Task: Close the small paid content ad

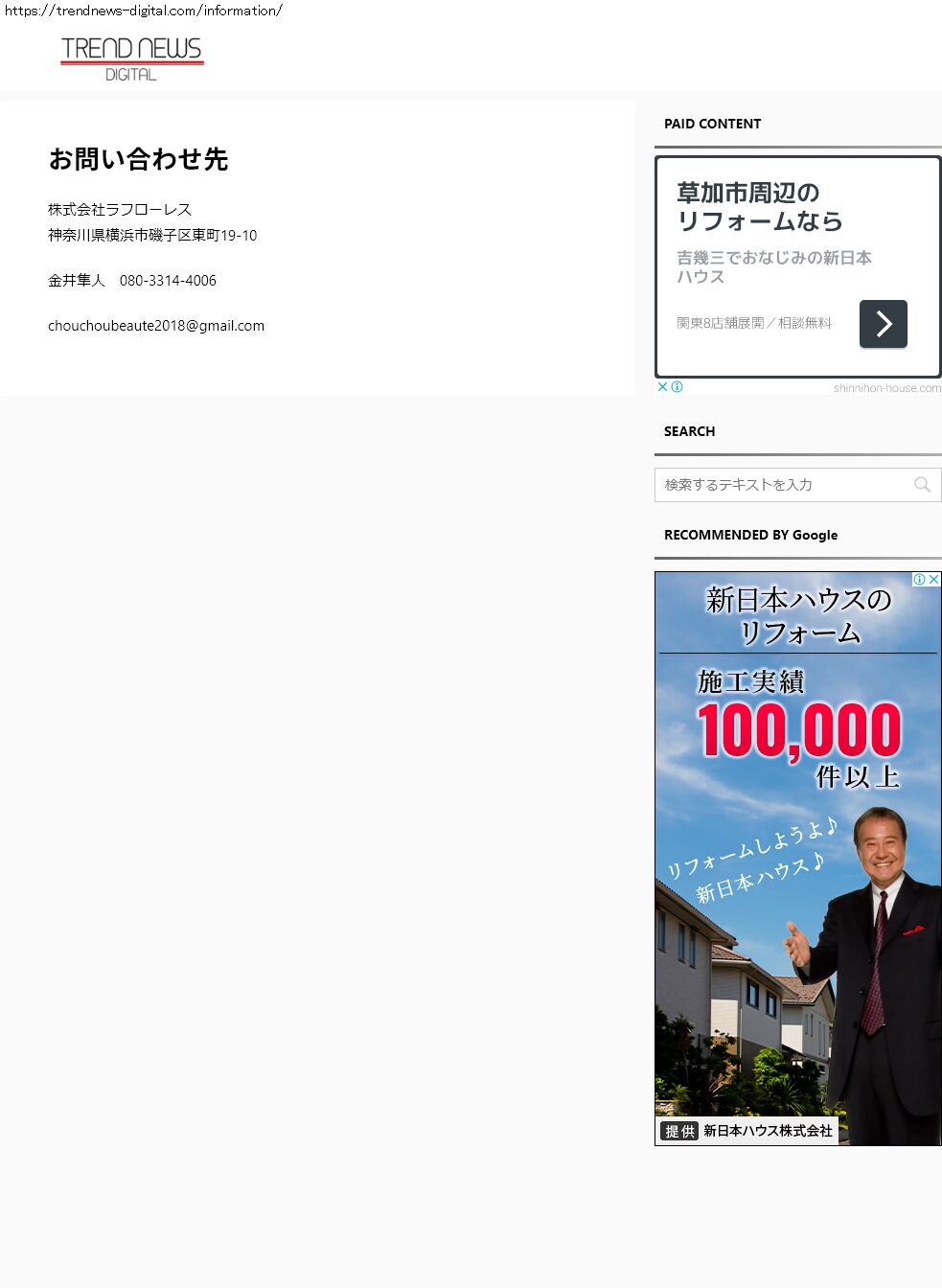Action: (662, 387)
